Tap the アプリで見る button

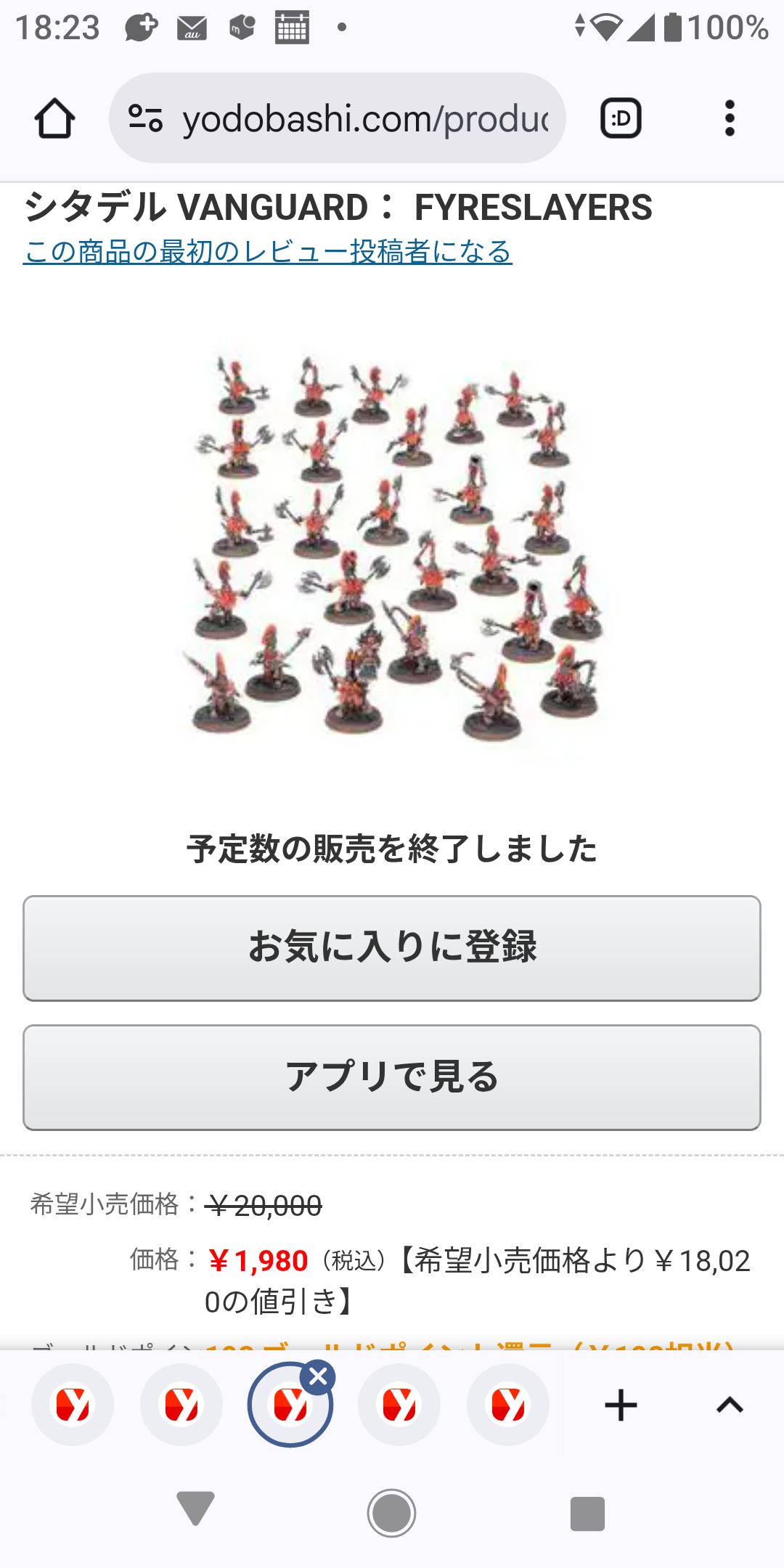pyautogui.click(x=392, y=1077)
